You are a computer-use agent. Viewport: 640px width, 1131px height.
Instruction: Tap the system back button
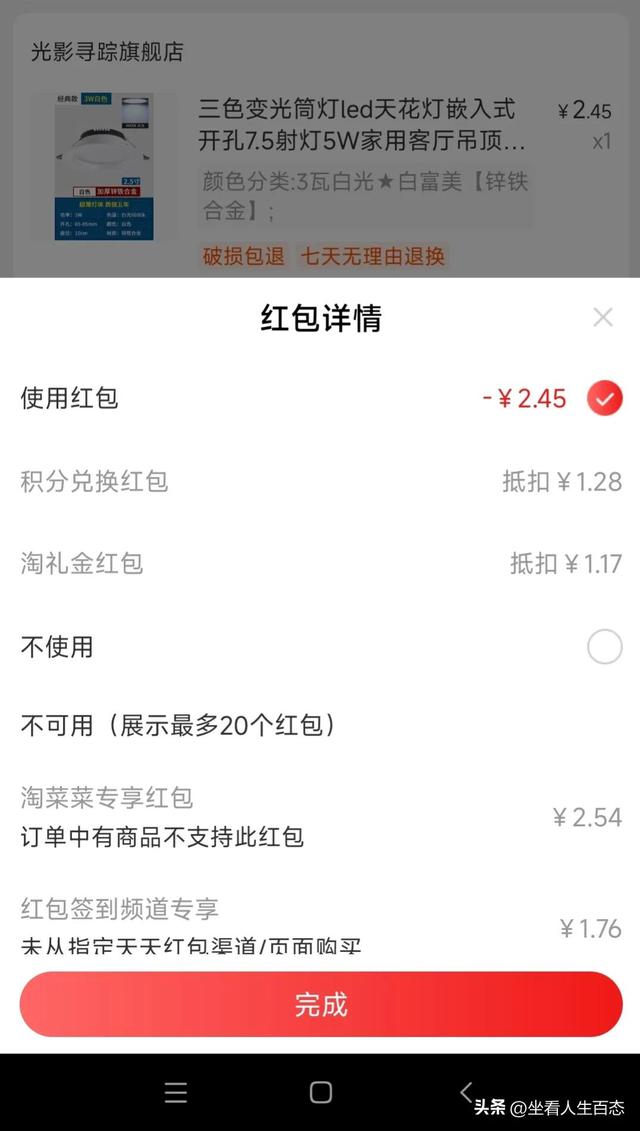tap(467, 1092)
